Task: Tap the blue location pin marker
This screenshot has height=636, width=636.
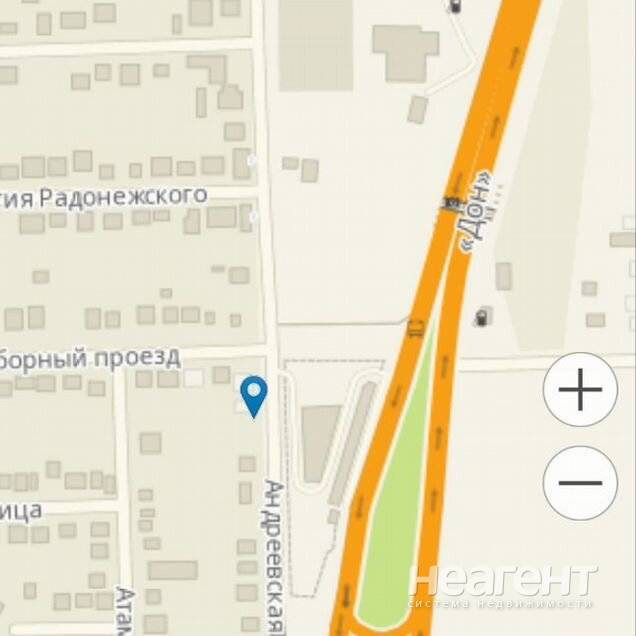Action: pos(254,395)
